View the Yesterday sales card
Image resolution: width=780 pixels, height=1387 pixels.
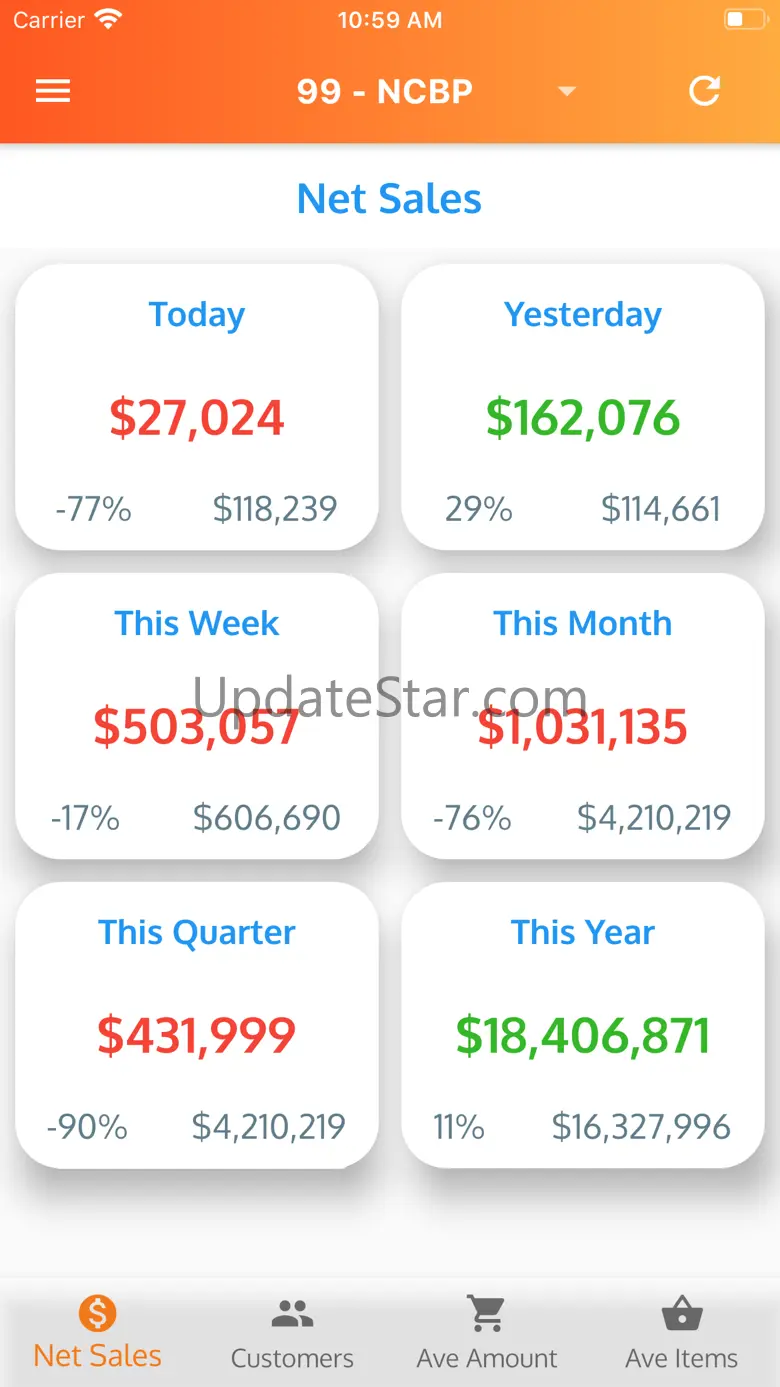pyautogui.click(x=583, y=407)
